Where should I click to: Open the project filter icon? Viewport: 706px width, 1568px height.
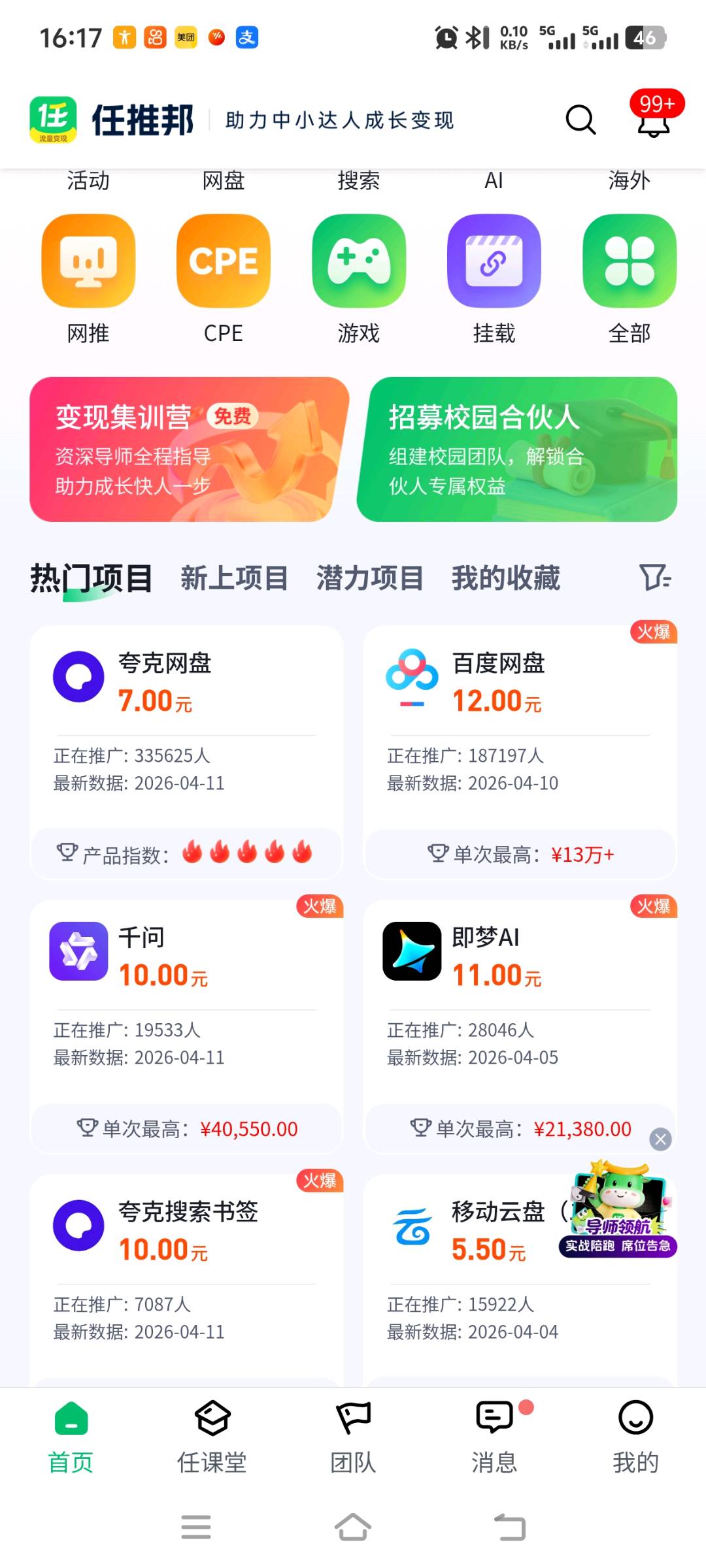point(657,578)
